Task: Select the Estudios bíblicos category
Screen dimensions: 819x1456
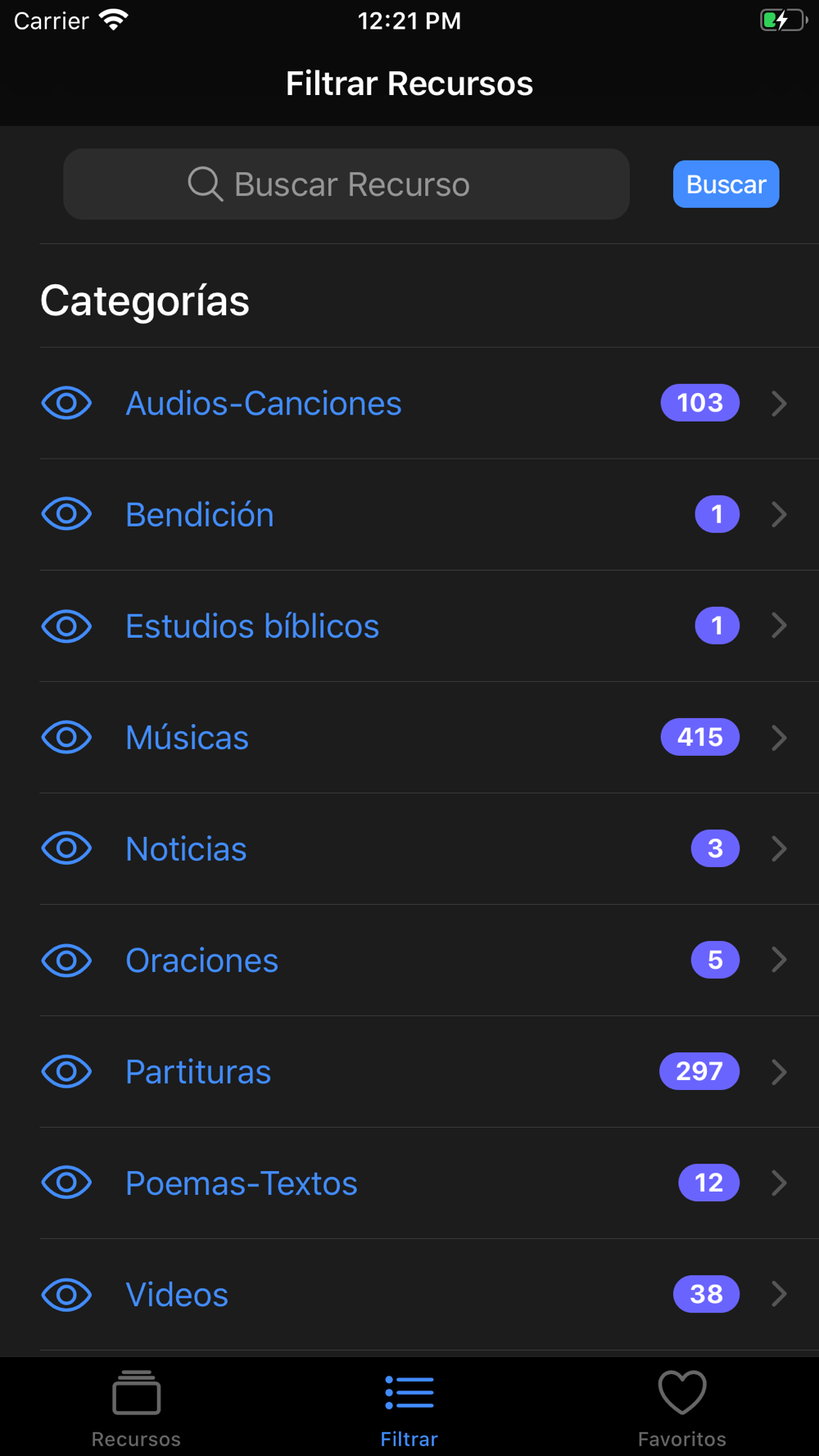Action: click(x=429, y=626)
